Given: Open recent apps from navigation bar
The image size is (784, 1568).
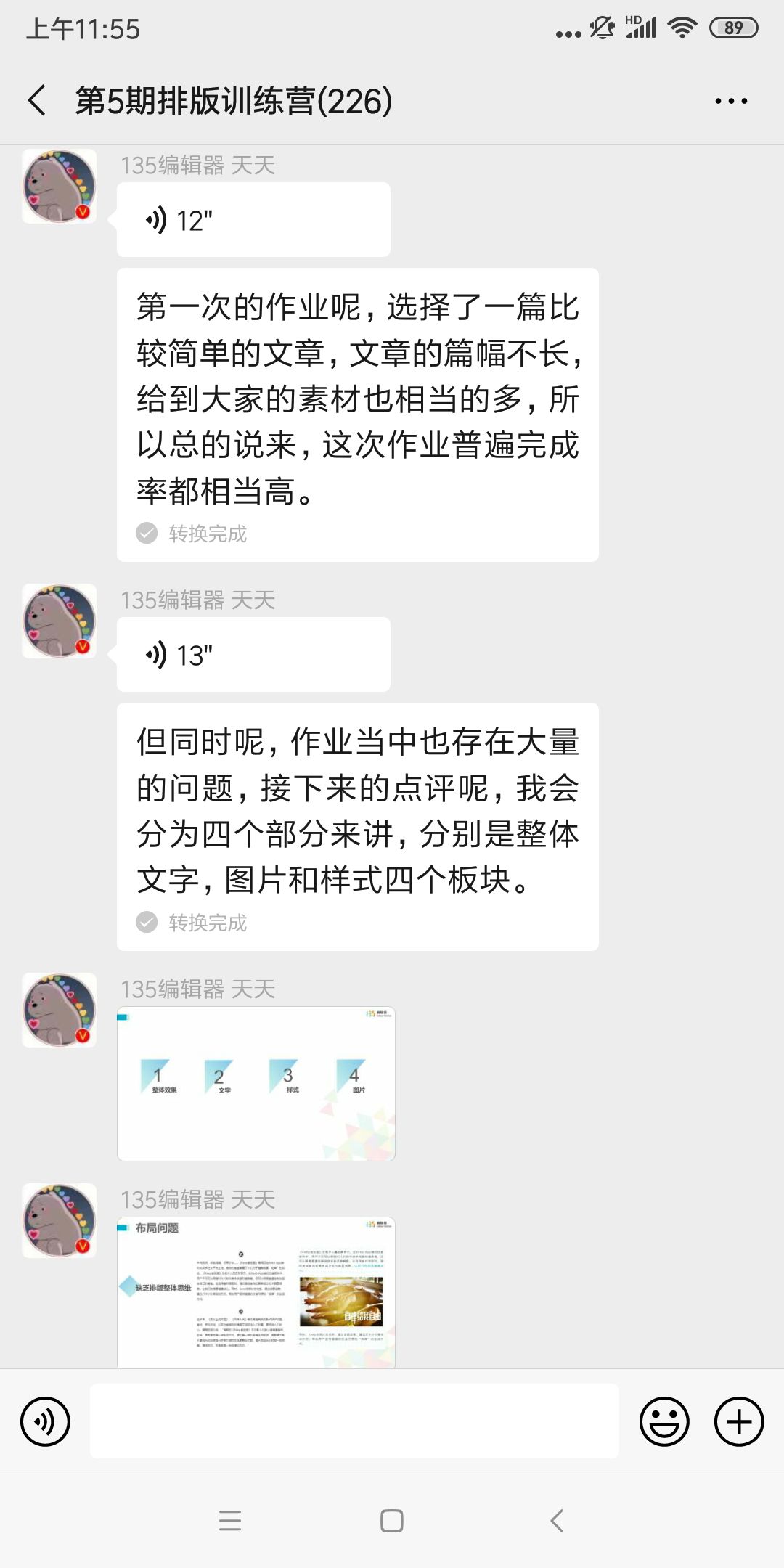Looking at the screenshot, I should tap(229, 1520).
